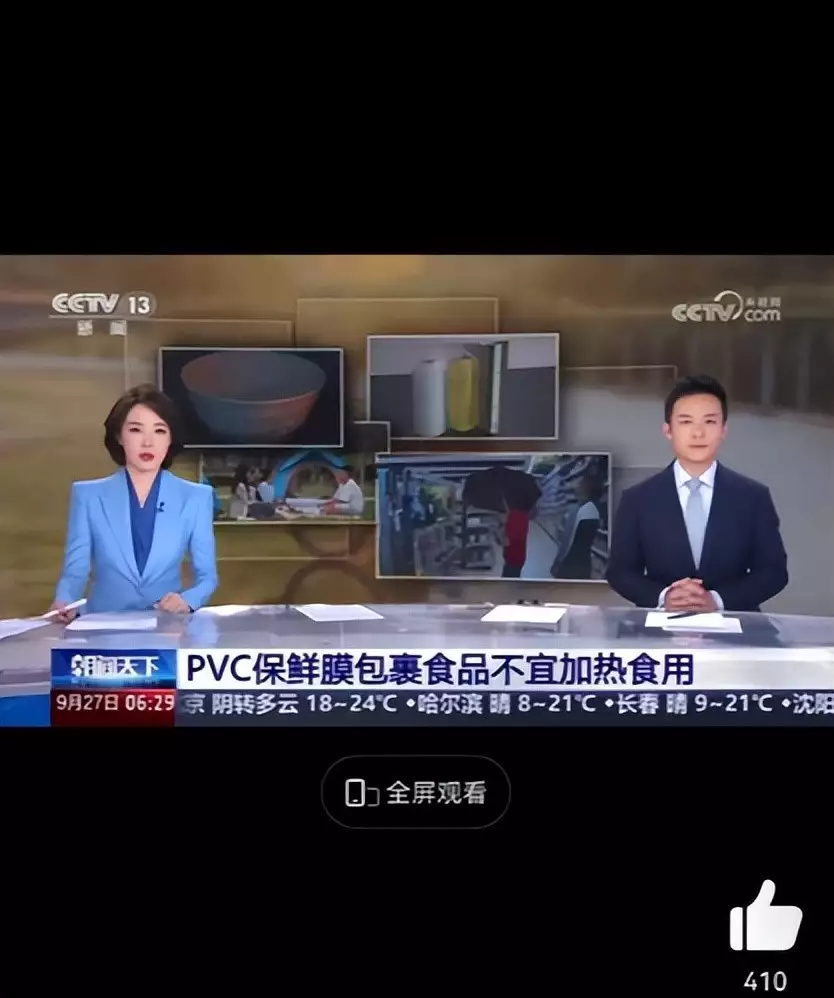Screen dimensions: 834x998
Task: Like the video with thumbs-up icon
Action: 765,916
